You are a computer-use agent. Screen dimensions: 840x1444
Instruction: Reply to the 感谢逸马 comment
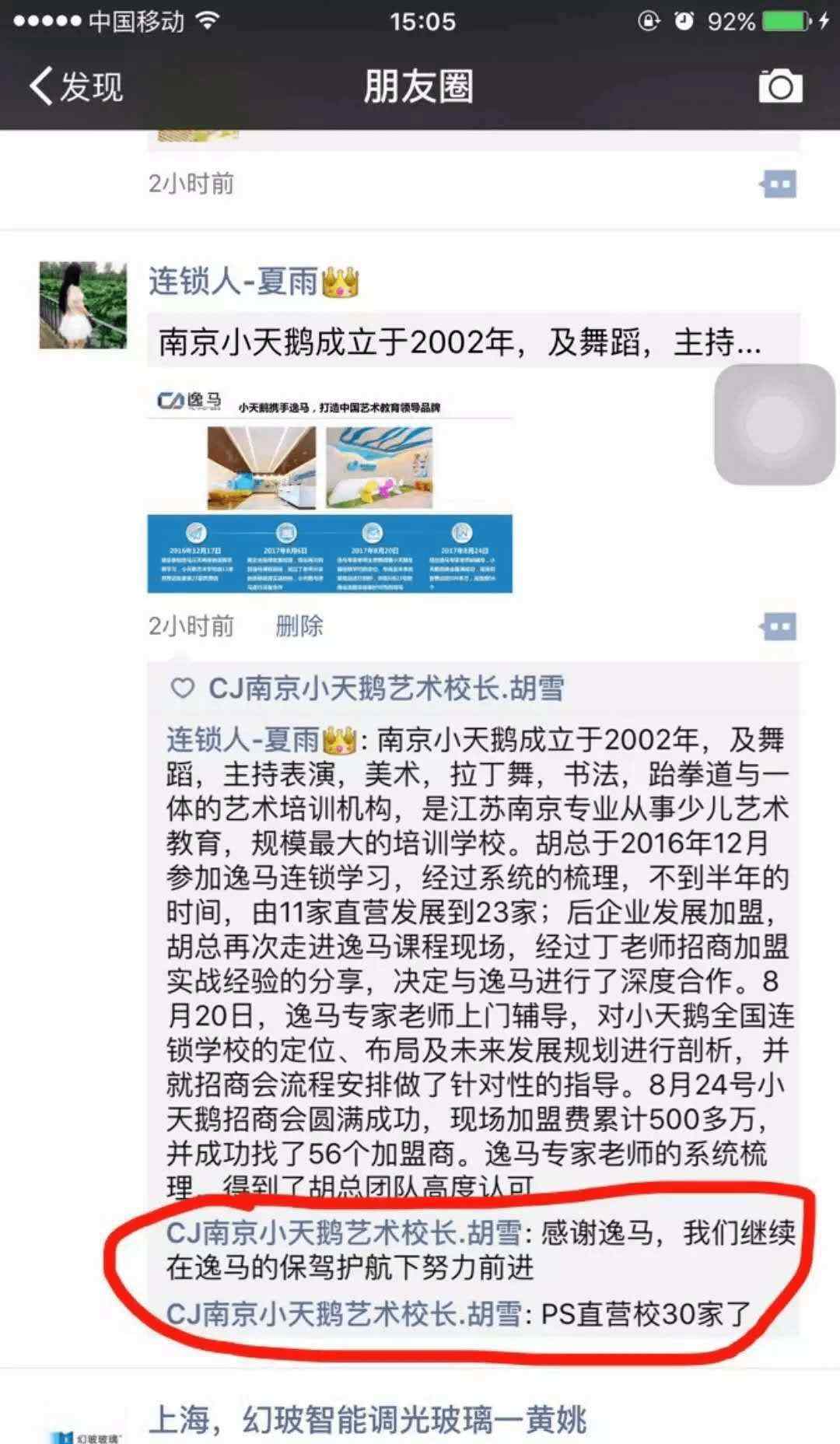click(x=481, y=1249)
